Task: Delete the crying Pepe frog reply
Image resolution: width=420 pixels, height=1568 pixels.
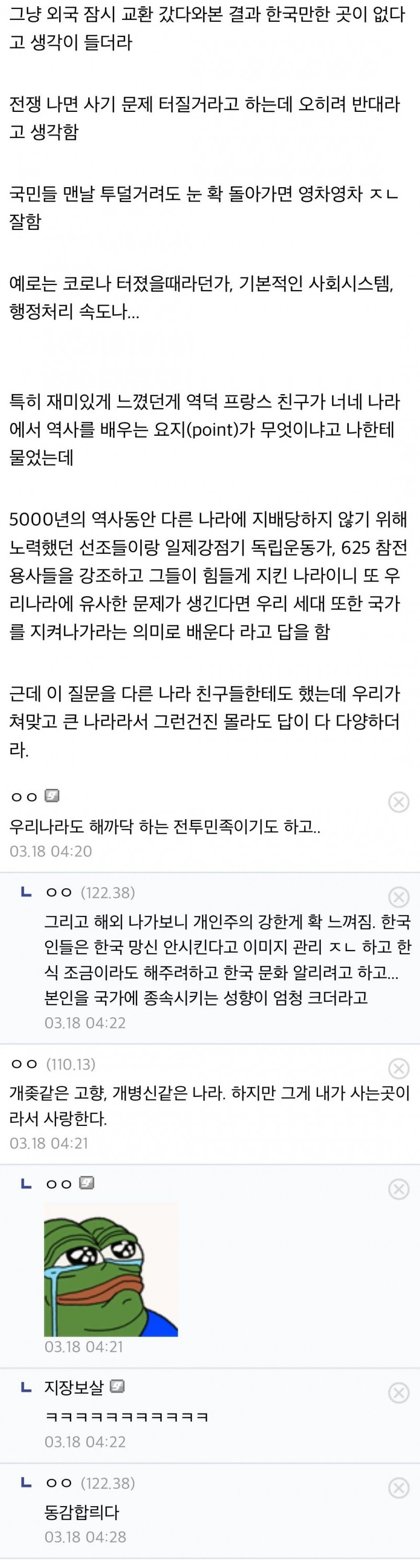Action: coord(399,1189)
